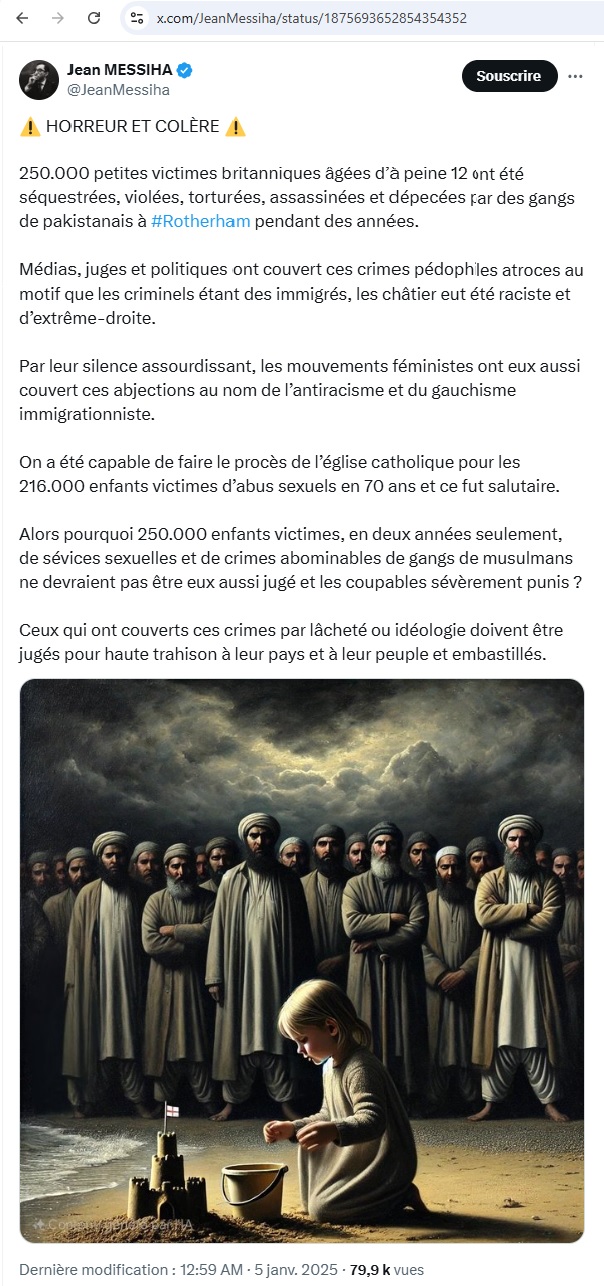Image resolution: width=604 pixels, height=1286 pixels.
Task: Go forward with the browser forward arrow
Action: [57, 18]
